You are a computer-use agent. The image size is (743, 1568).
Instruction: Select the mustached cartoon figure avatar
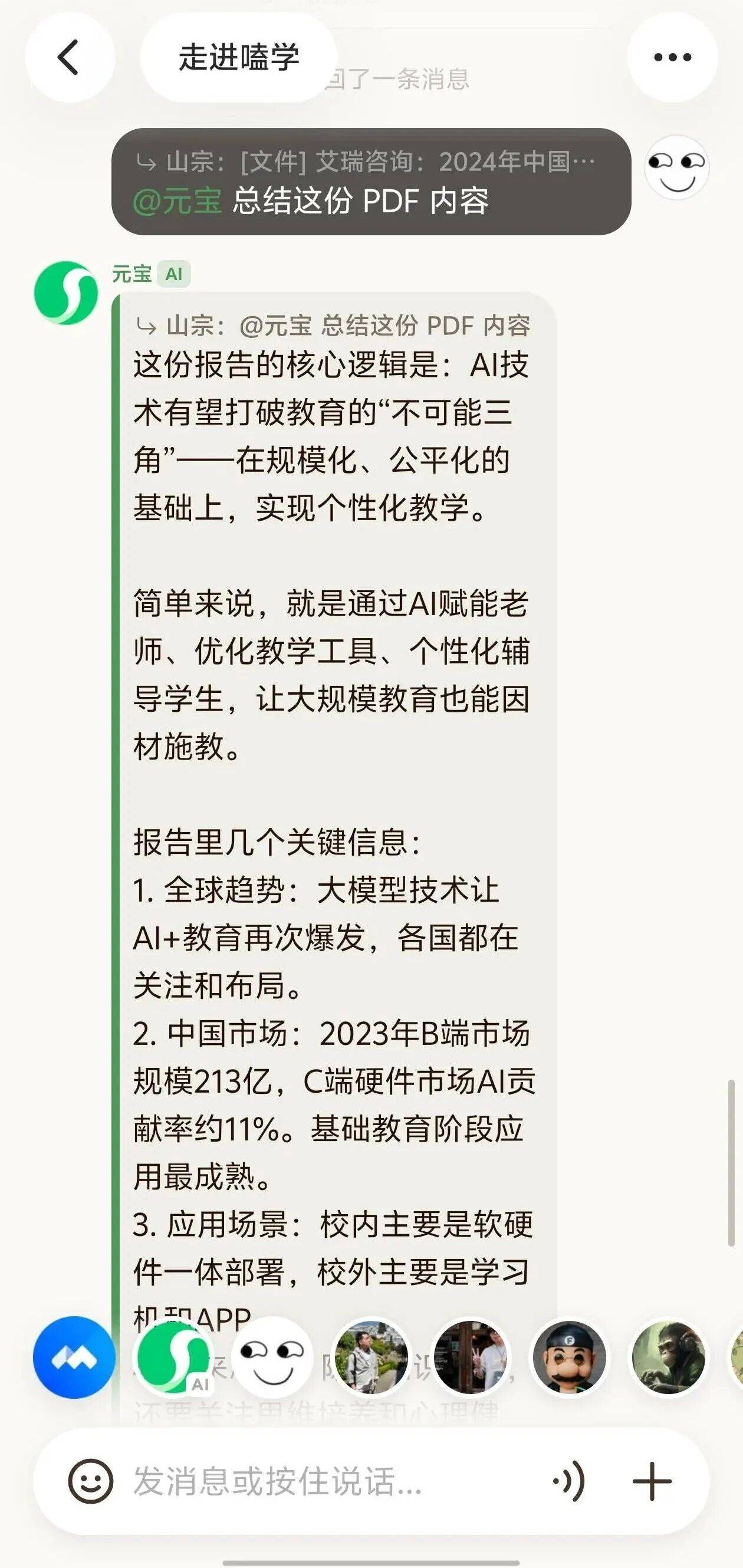coord(569,1357)
